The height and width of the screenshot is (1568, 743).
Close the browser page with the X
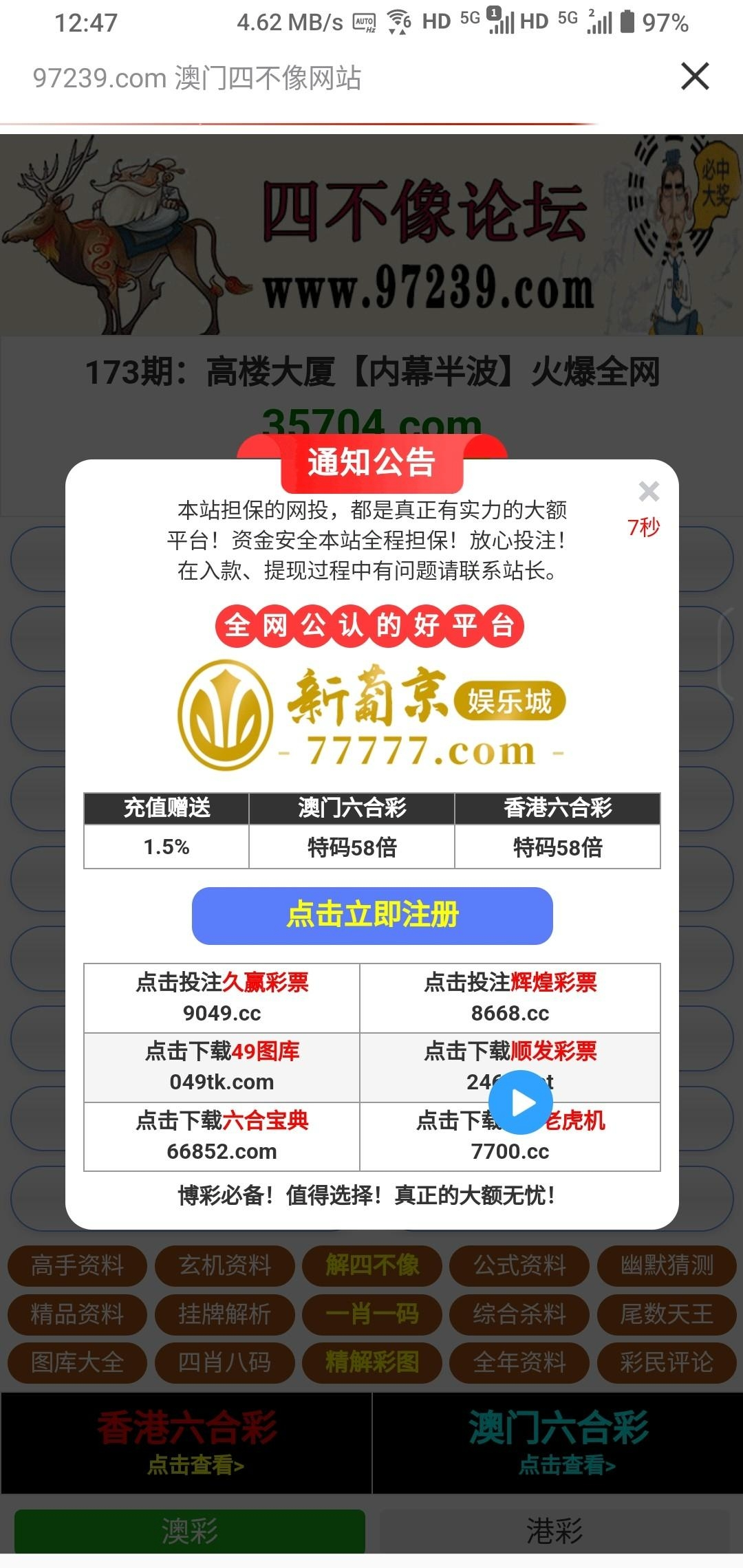(x=695, y=76)
